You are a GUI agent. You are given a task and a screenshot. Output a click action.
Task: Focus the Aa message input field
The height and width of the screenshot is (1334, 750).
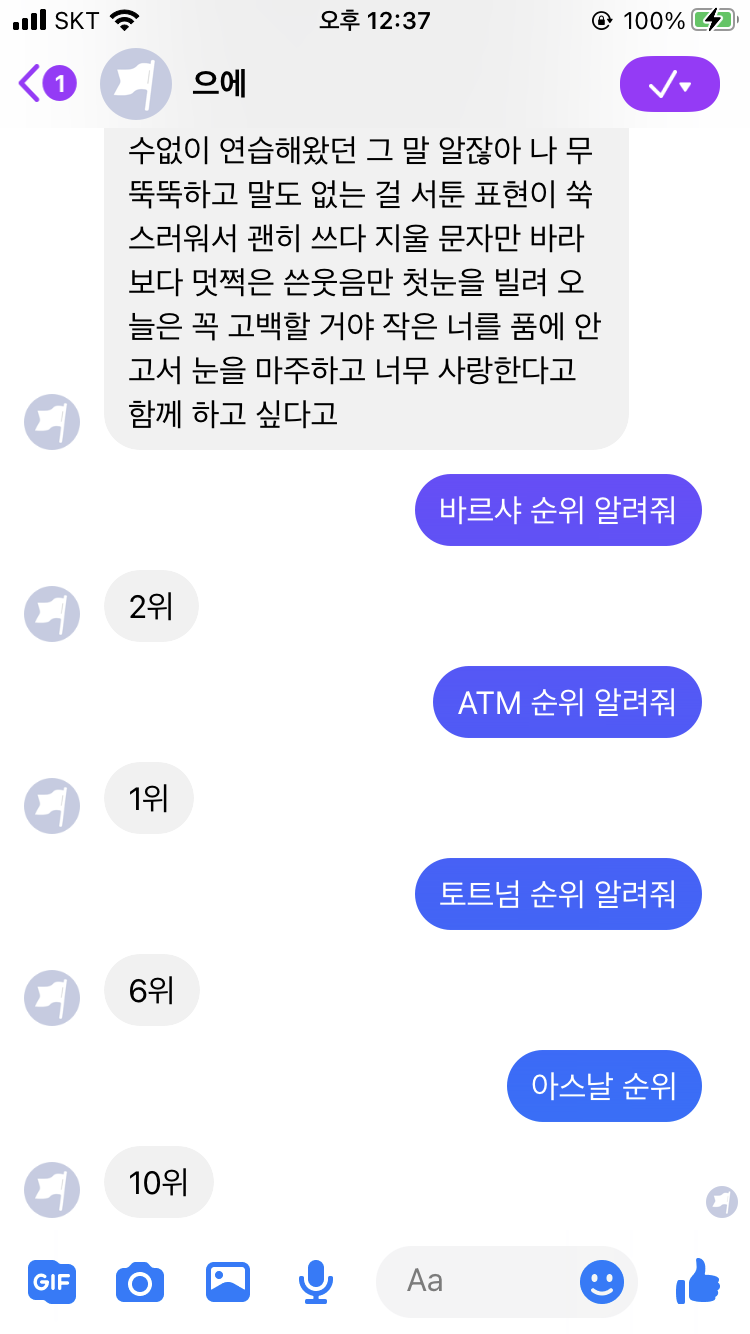(480, 1281)
